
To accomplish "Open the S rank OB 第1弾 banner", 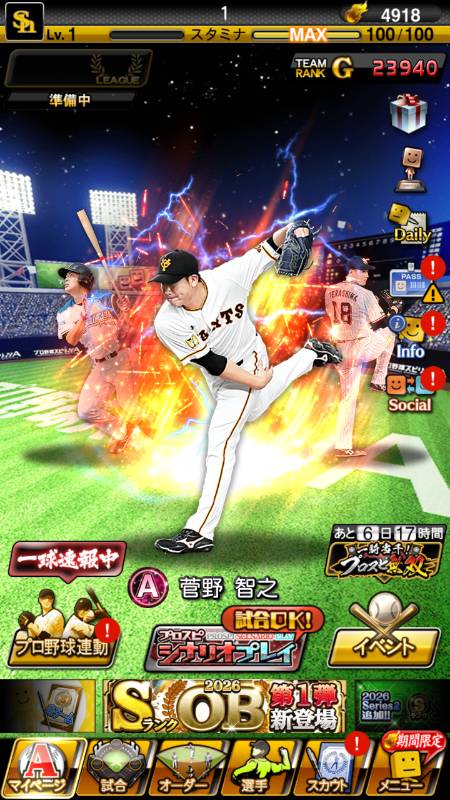I will click(x=225, y=706).
